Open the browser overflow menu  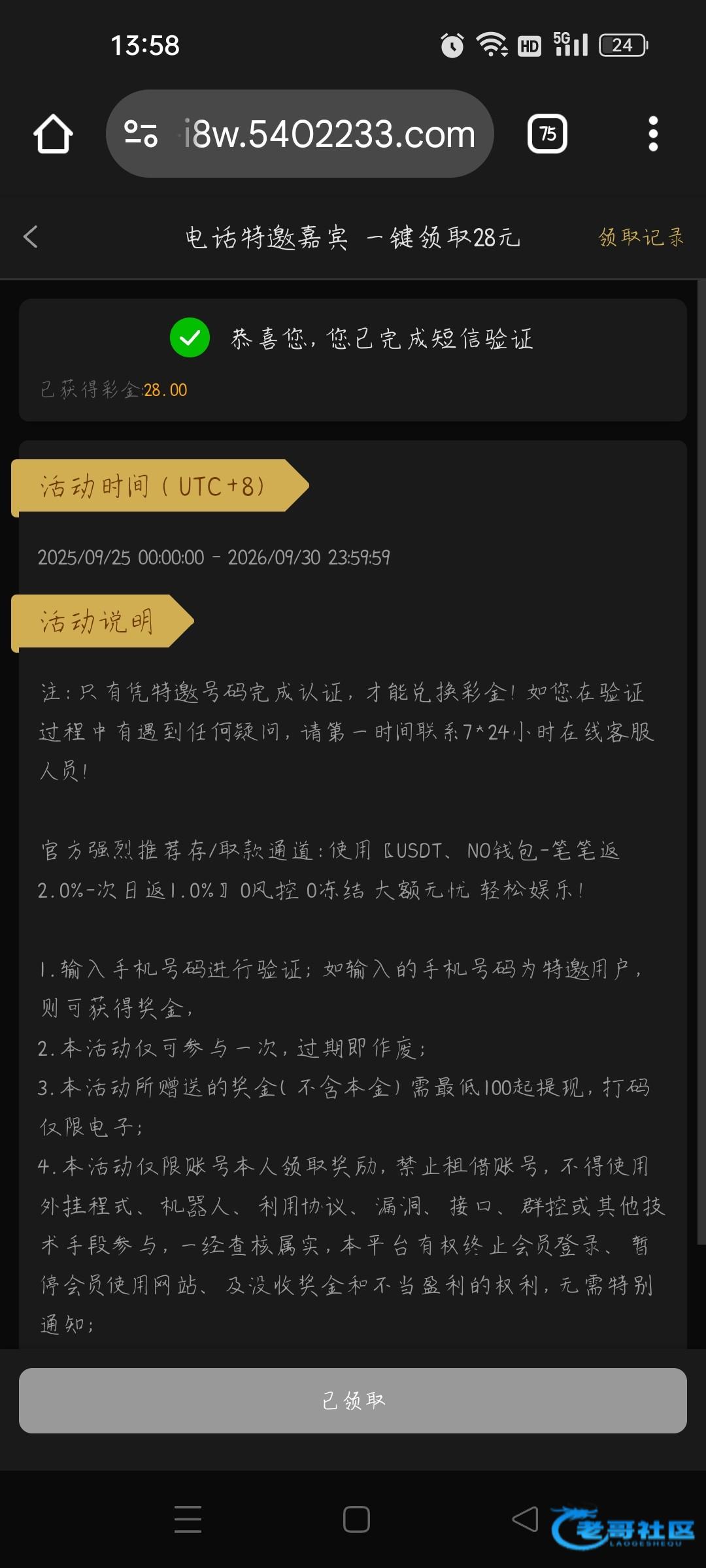pos(652,134)
